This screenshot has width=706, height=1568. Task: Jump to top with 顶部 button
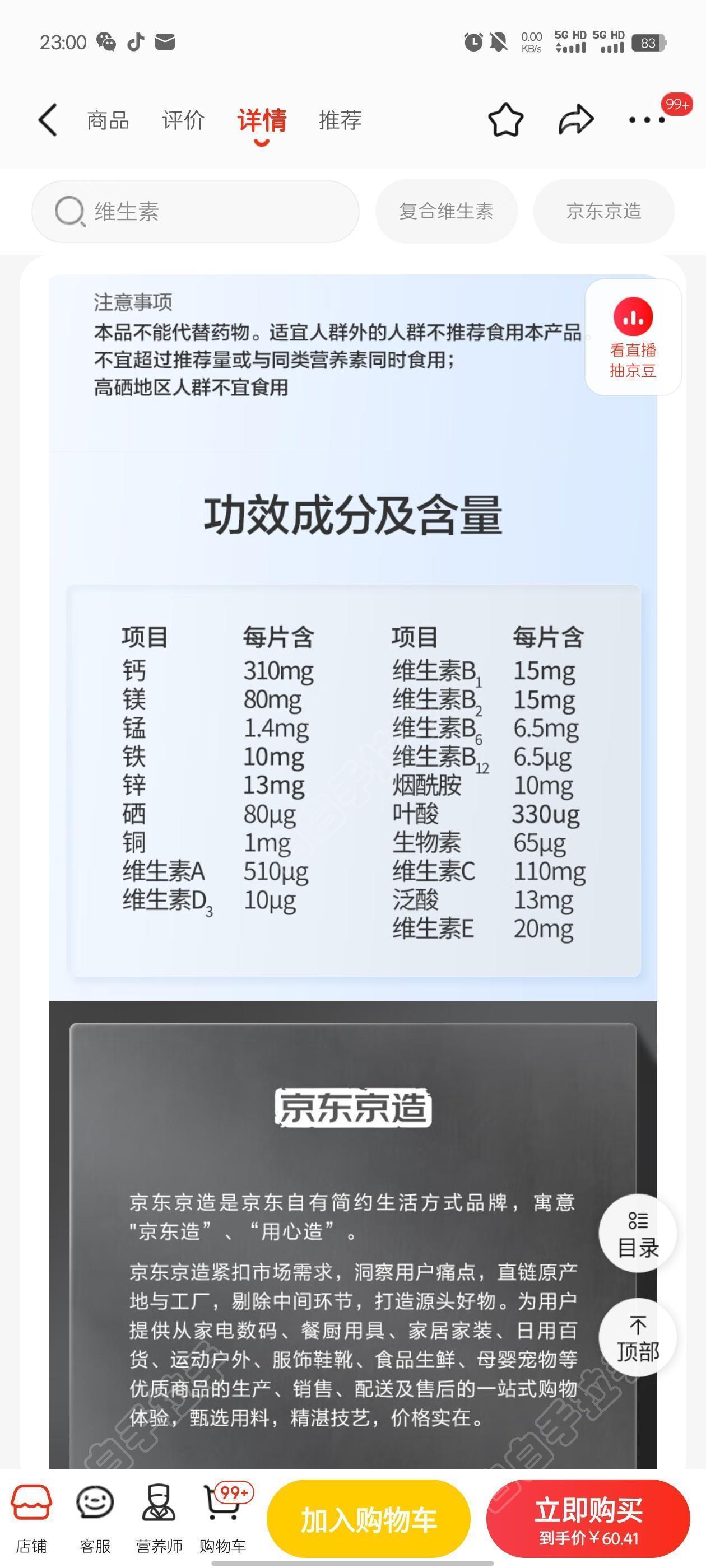pos(637,1338)
